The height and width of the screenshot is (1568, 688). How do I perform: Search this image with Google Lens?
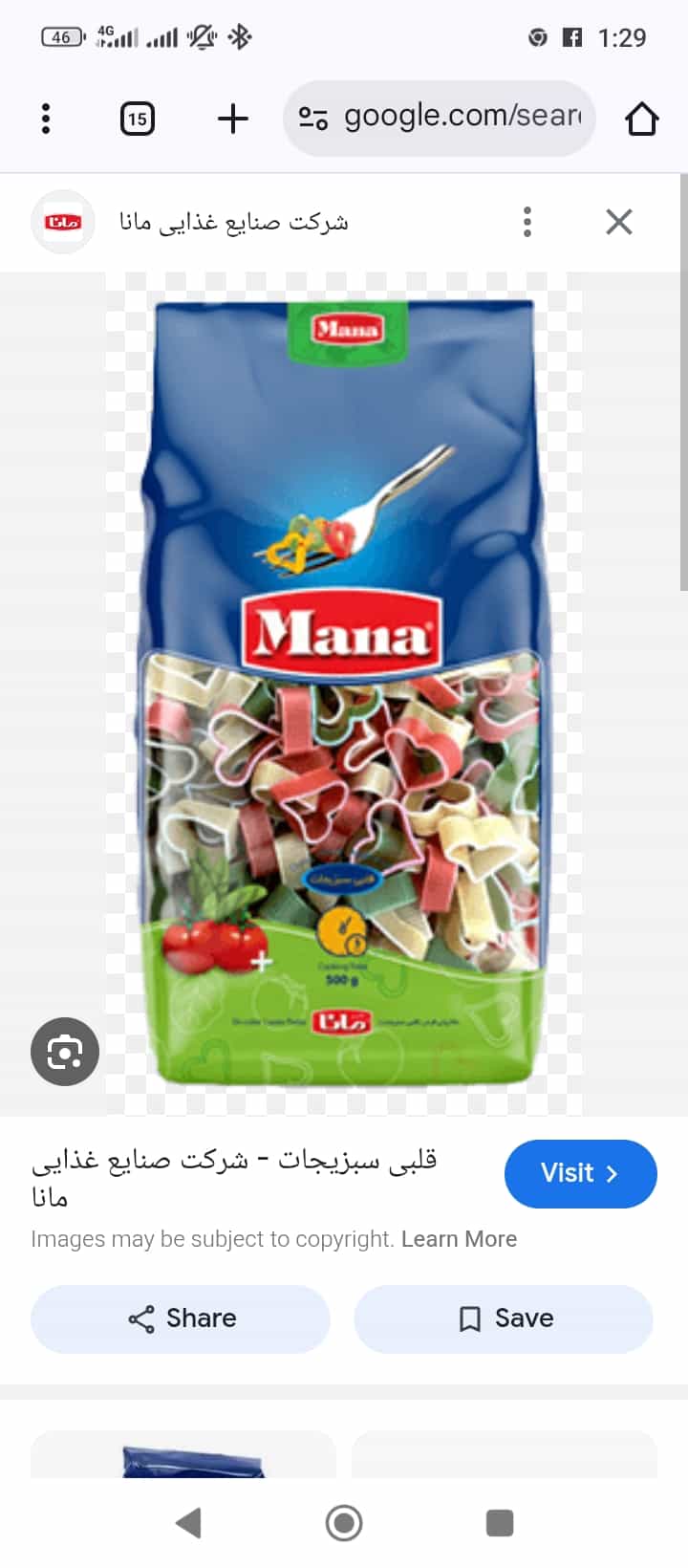[65, 1052]
